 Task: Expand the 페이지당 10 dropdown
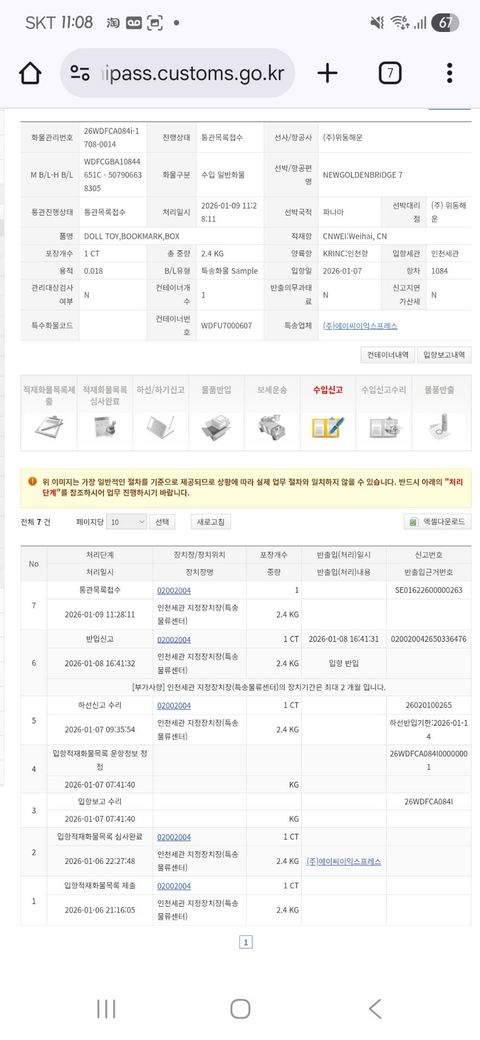(x=127, y=522)
